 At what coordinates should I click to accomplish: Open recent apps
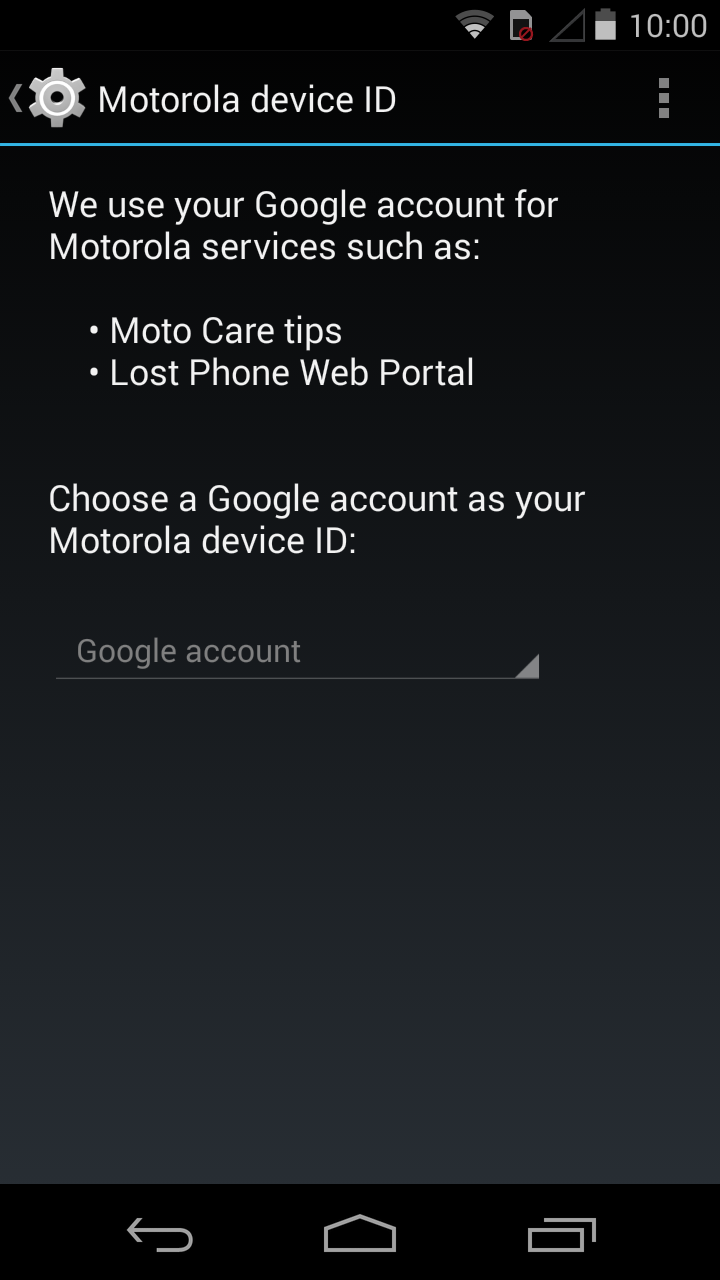(x=562, y=1234)
